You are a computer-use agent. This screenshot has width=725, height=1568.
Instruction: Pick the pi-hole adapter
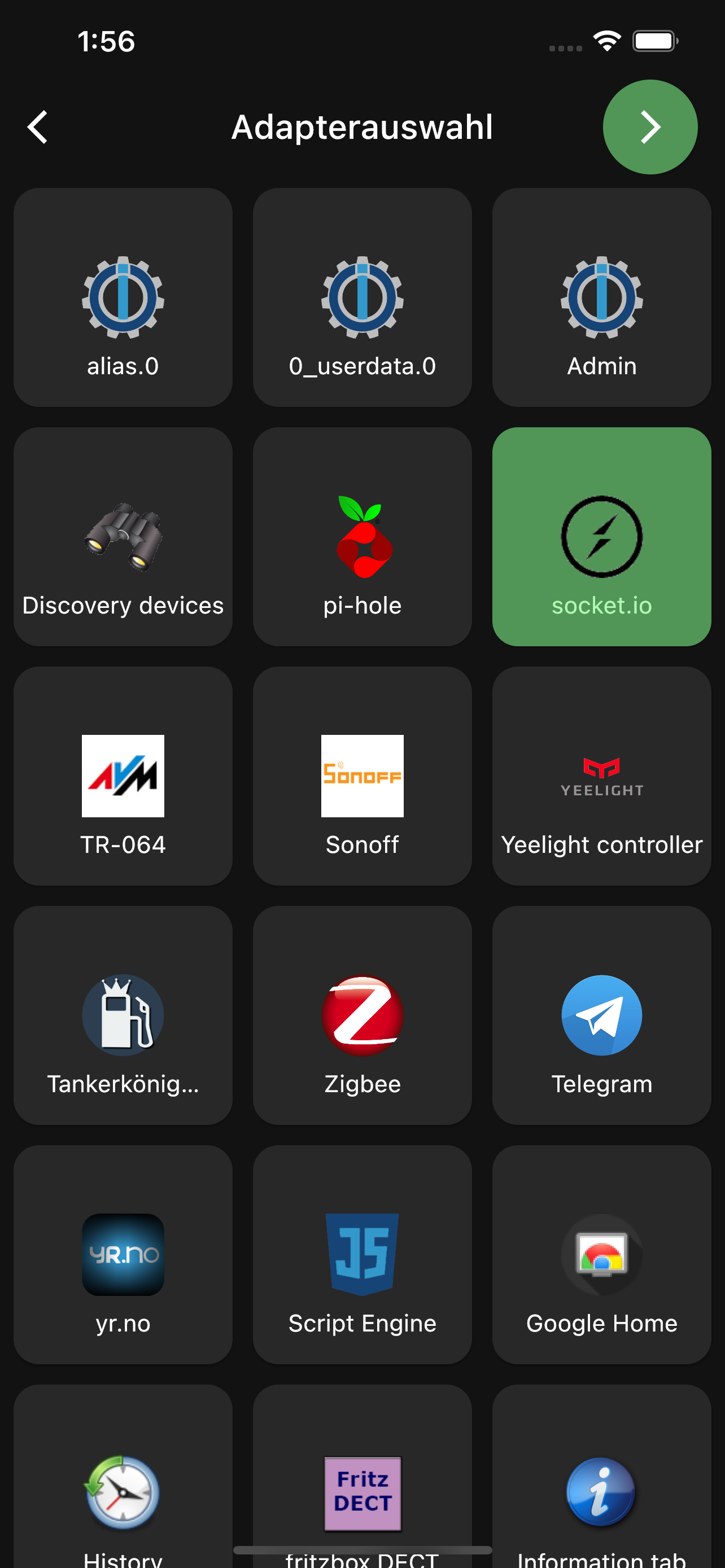click(362, 536)
